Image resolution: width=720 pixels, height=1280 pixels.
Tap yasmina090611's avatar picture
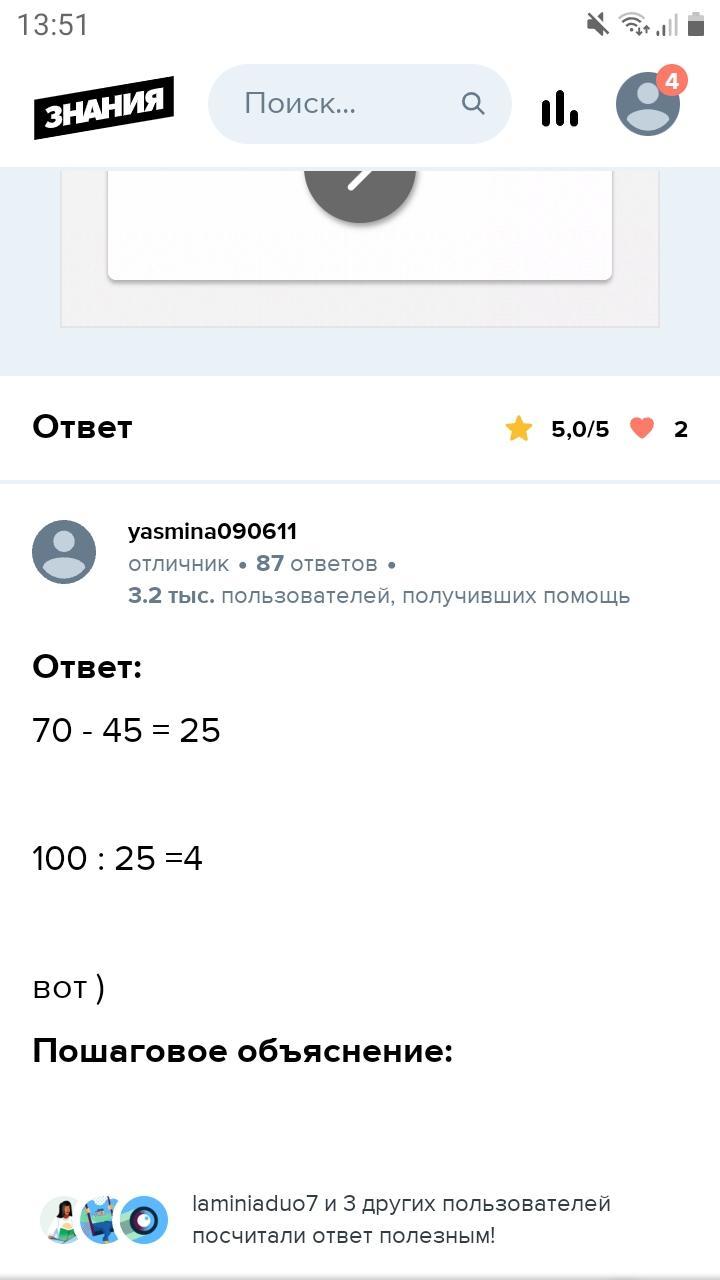click(x=64, y=551)
